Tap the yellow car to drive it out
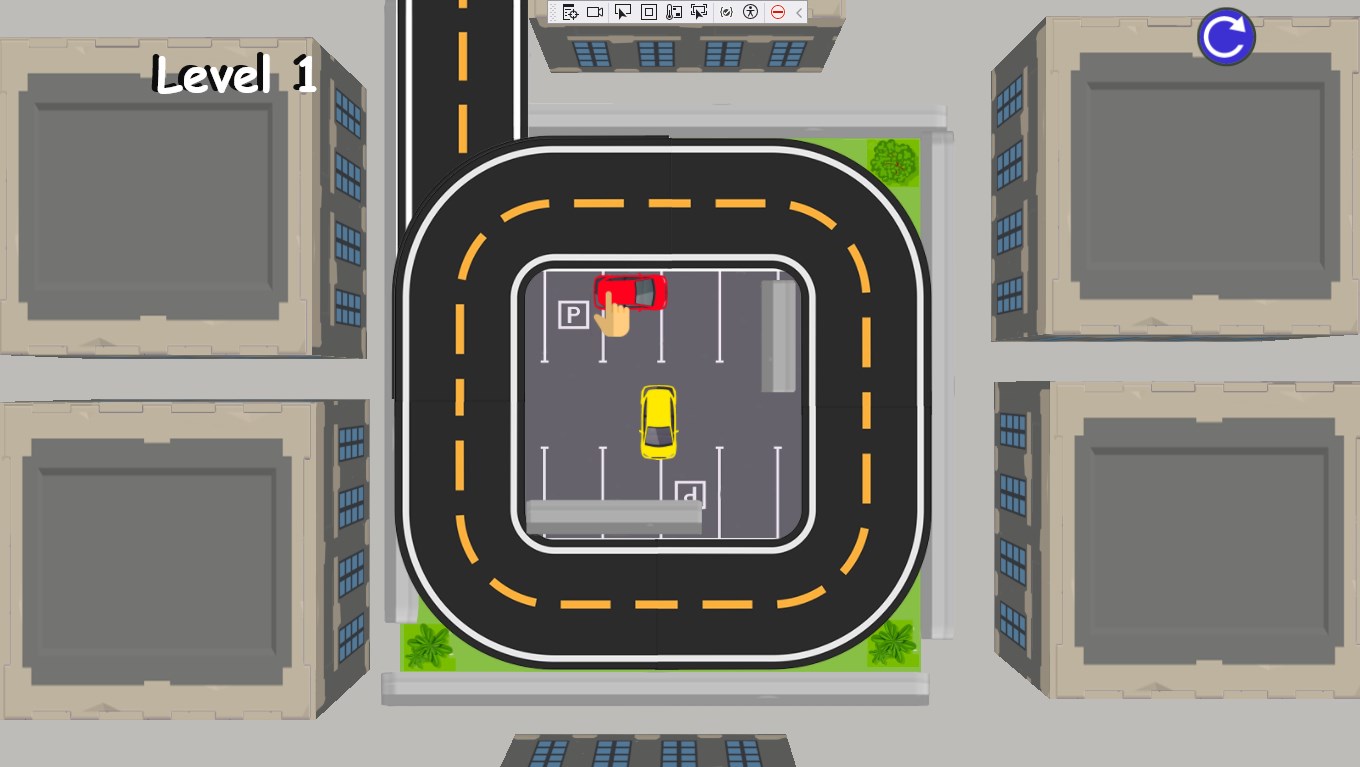The width and height of the screenshot is (1360, 767). point(658,422)
